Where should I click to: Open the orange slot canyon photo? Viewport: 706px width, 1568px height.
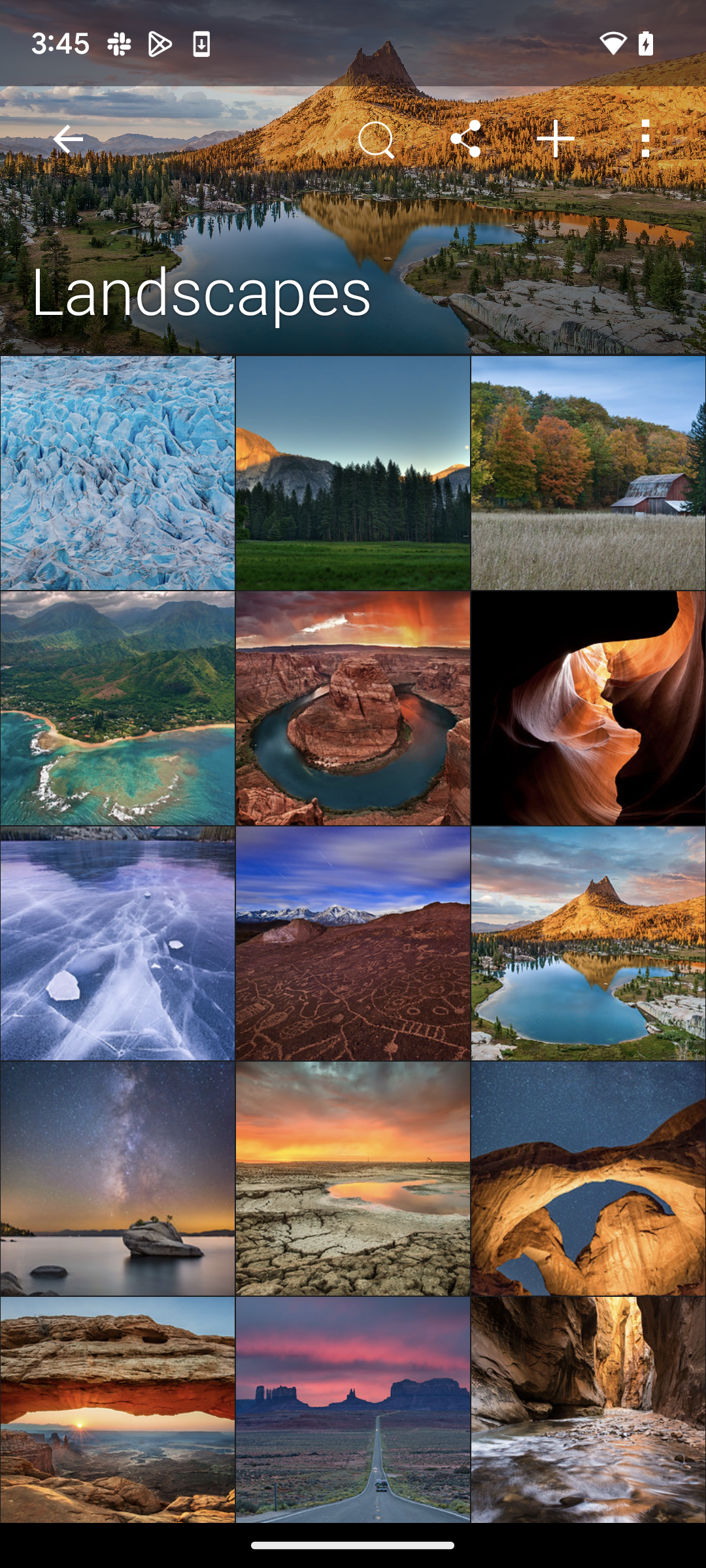pyautogui.click(x=588, y=708)
